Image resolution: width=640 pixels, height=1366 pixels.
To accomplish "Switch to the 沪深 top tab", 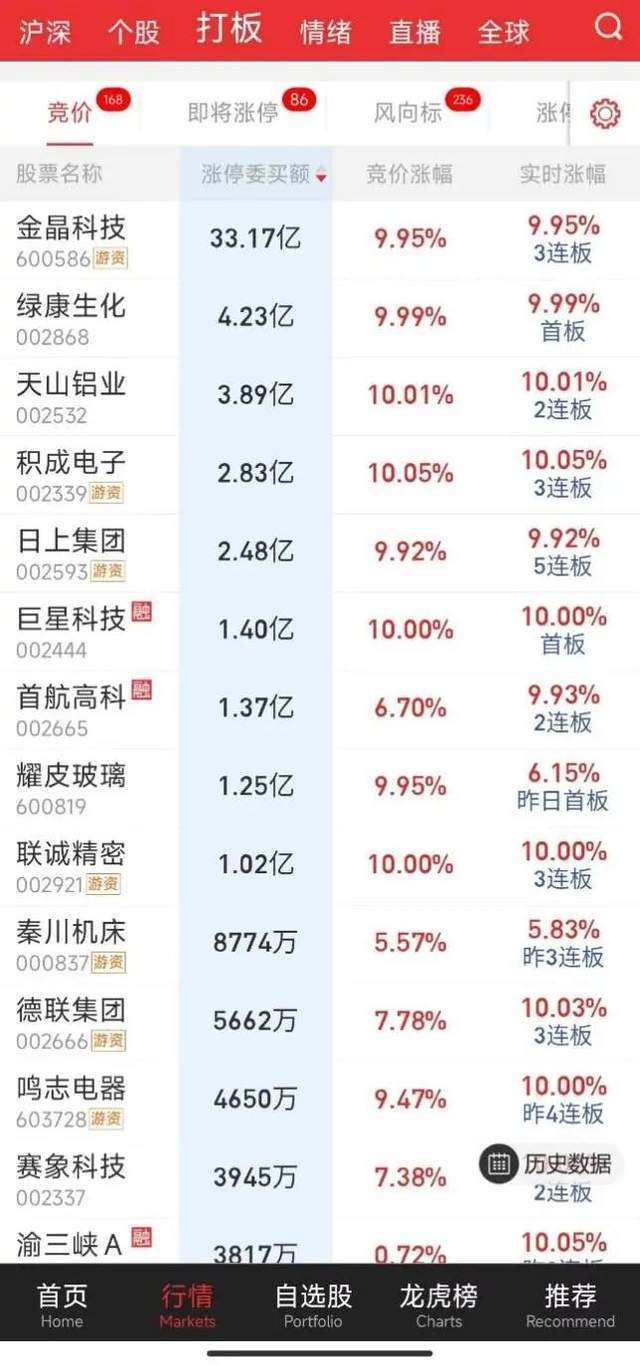I will click(x=45, y=31).
